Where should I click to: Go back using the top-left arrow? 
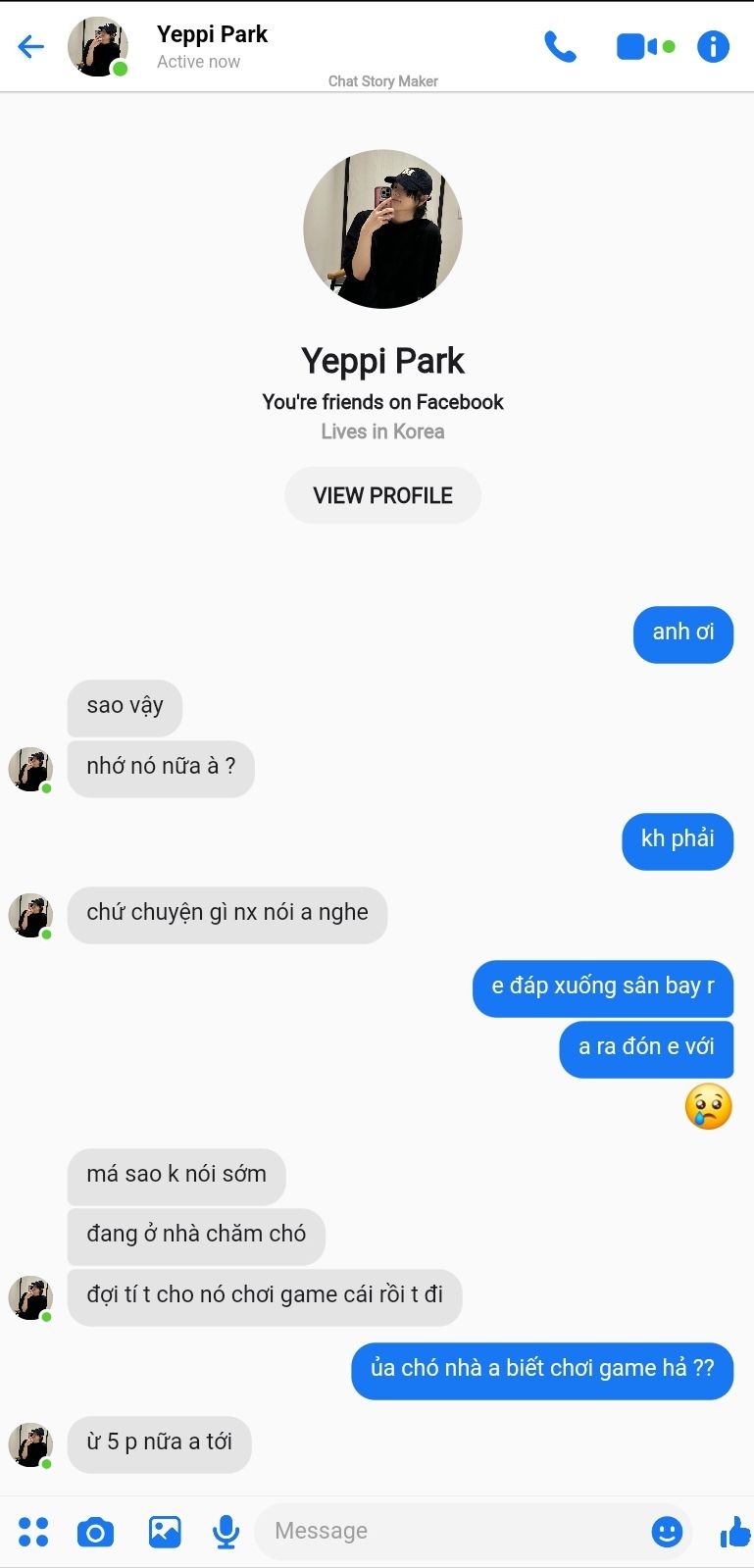pos(31,46)
